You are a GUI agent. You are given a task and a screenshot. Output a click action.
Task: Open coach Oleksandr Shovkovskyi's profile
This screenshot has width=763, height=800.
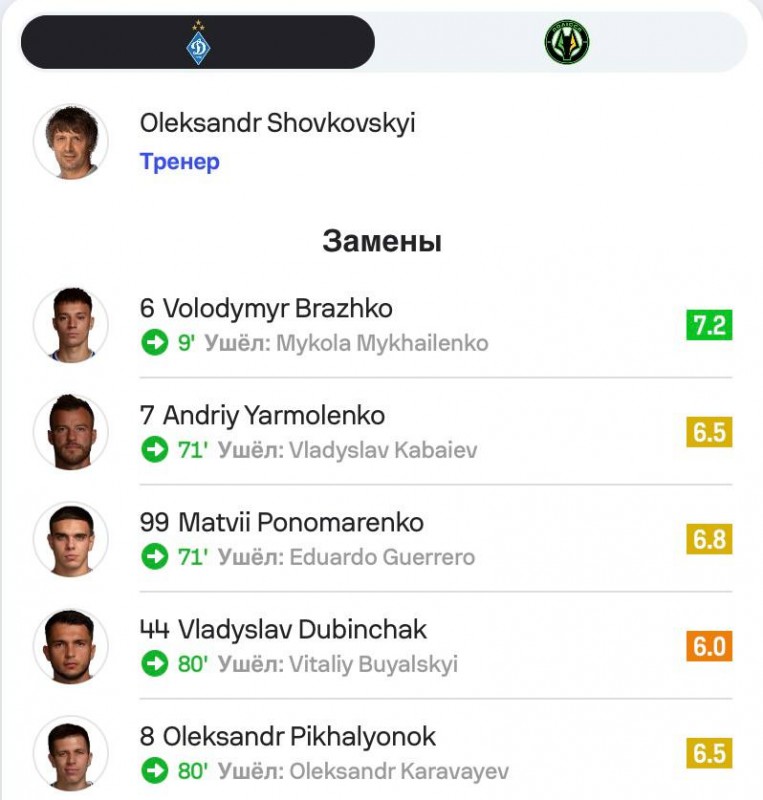277,124
